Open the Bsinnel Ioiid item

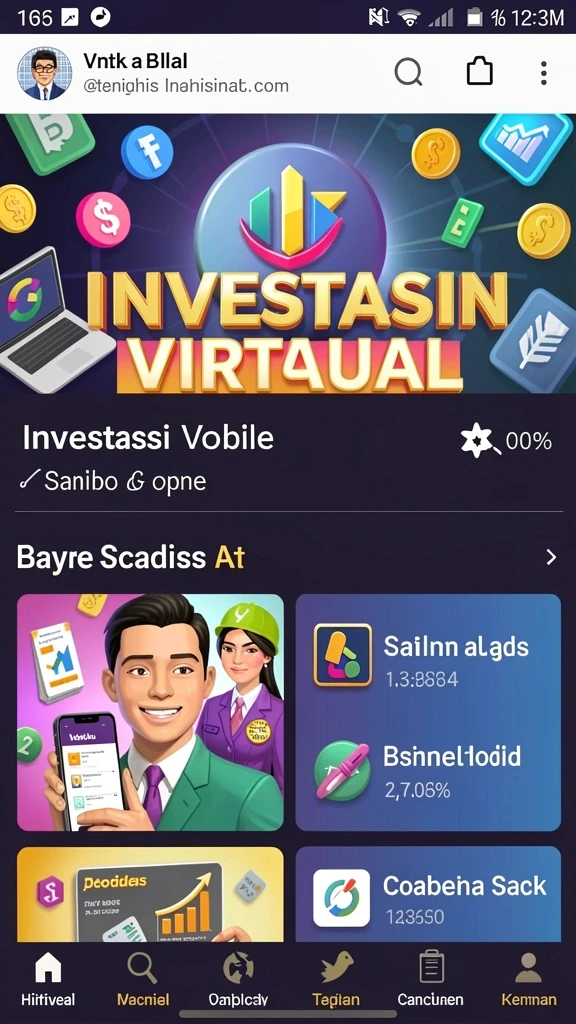(428, 771)
